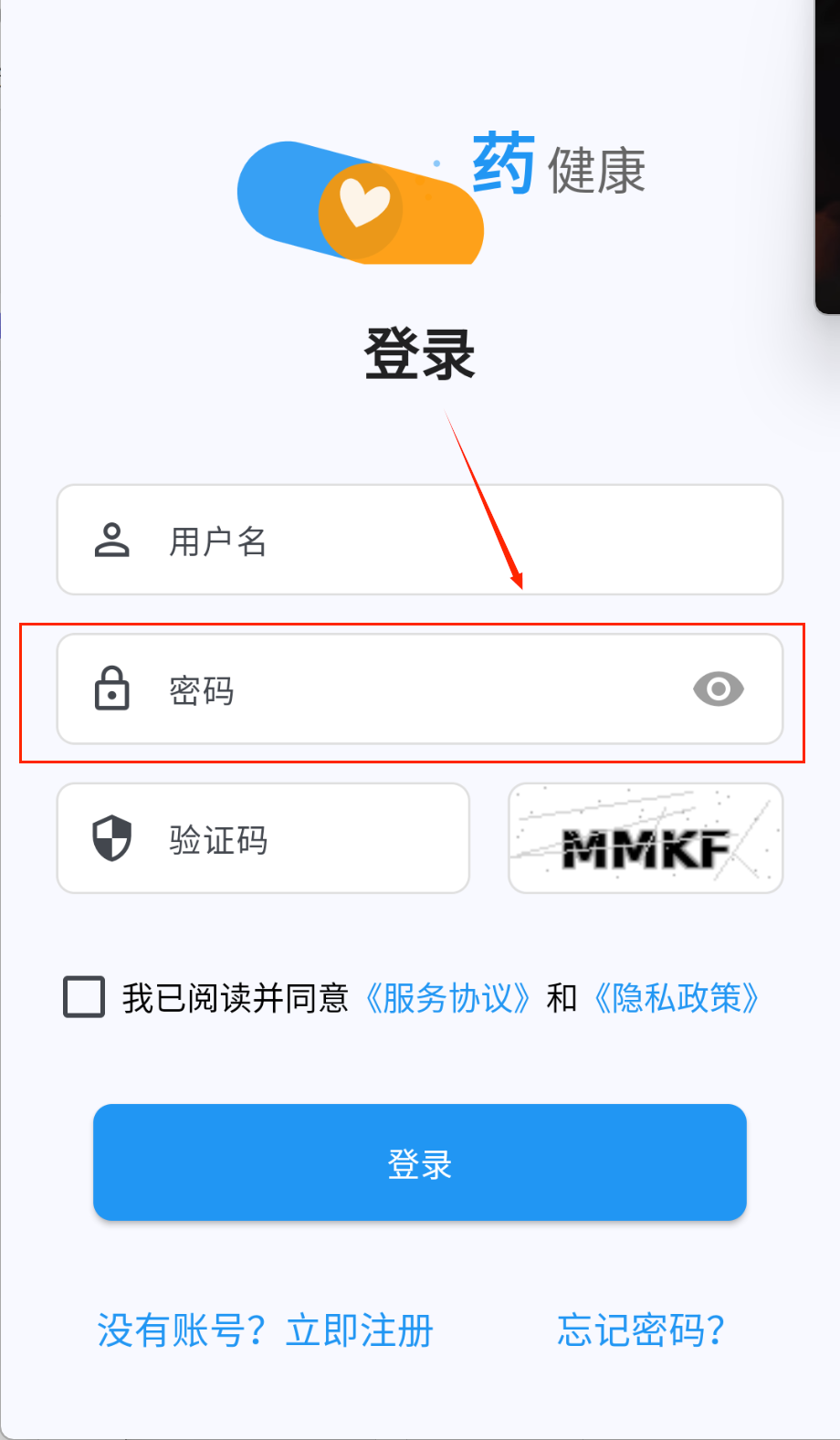This screenshot has height=1440, width=840.
Task: Focus the 密码 password field
Action: pyautogui.click(x=402, y=689)
